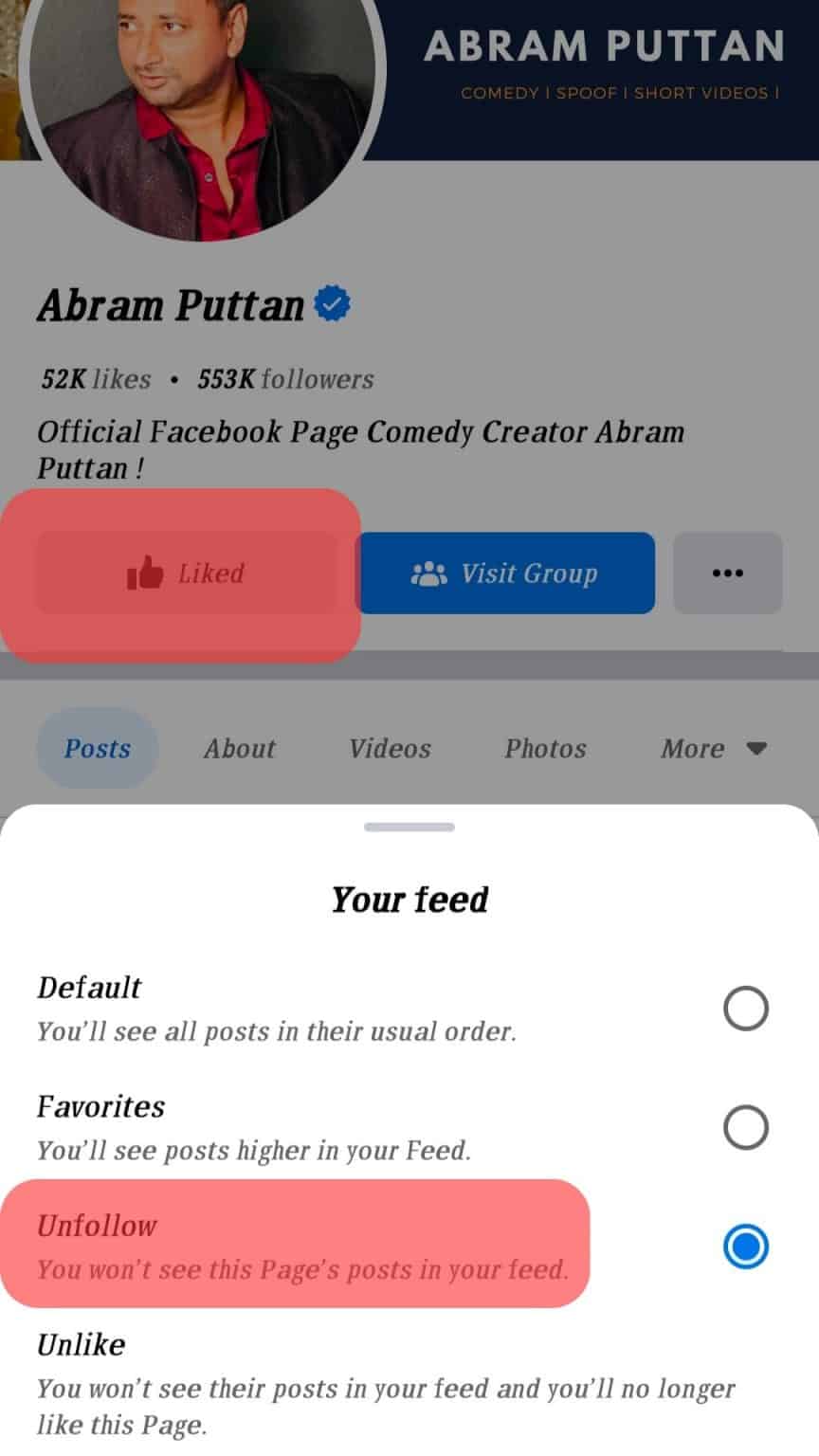Screen dimensions: 819x1456
Task: Go to the Photos tab
Action: click(x=545, y=749)
